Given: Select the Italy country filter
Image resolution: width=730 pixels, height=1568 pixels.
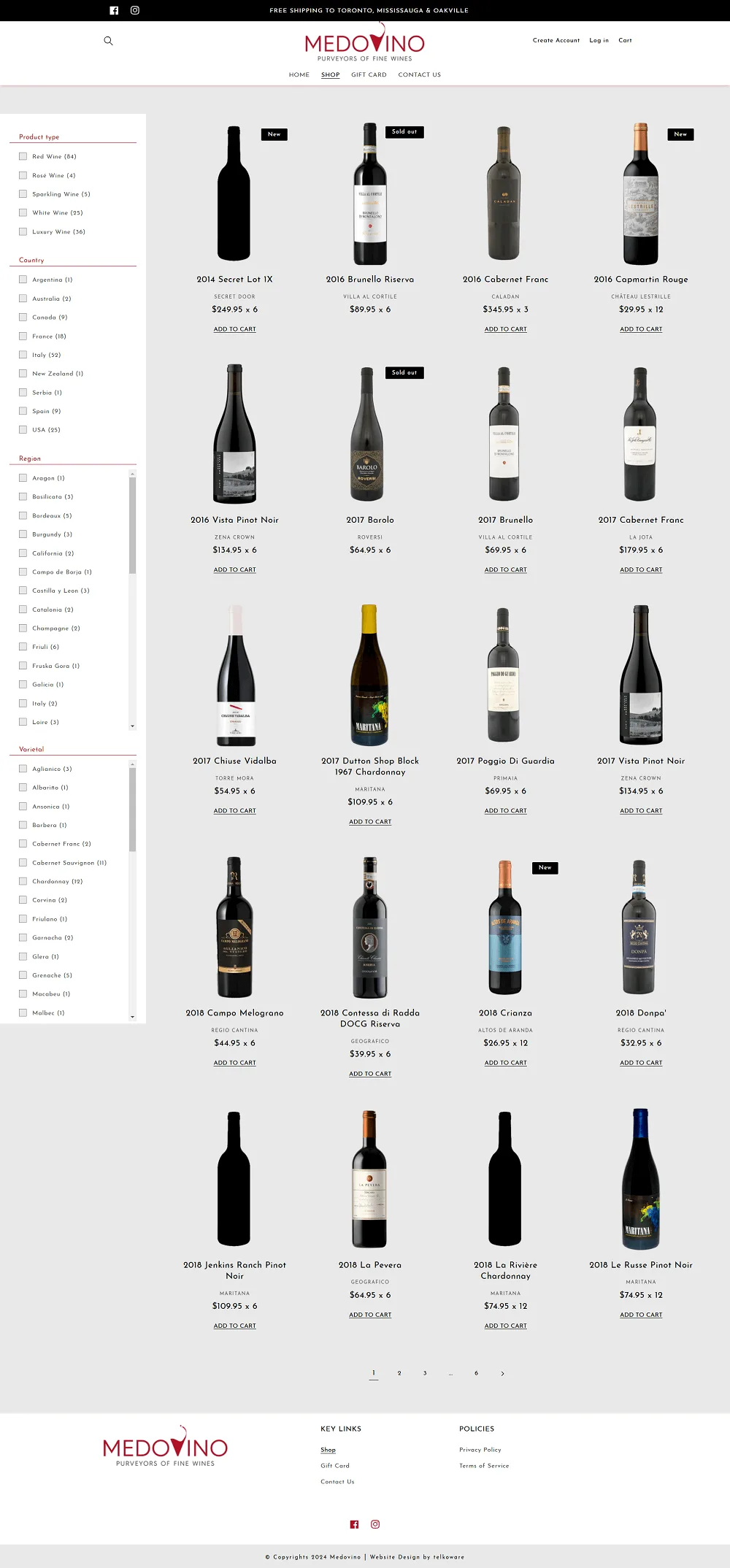Looking at the screenshot, I should click(x=23, y=355).
